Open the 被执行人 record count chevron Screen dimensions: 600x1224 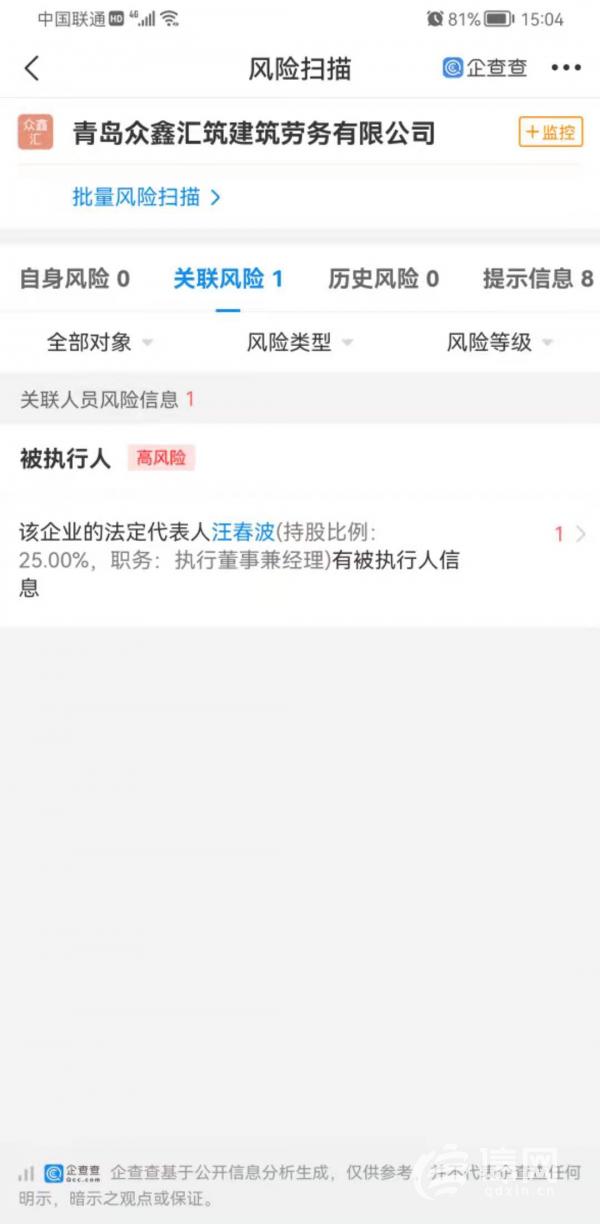570,534
